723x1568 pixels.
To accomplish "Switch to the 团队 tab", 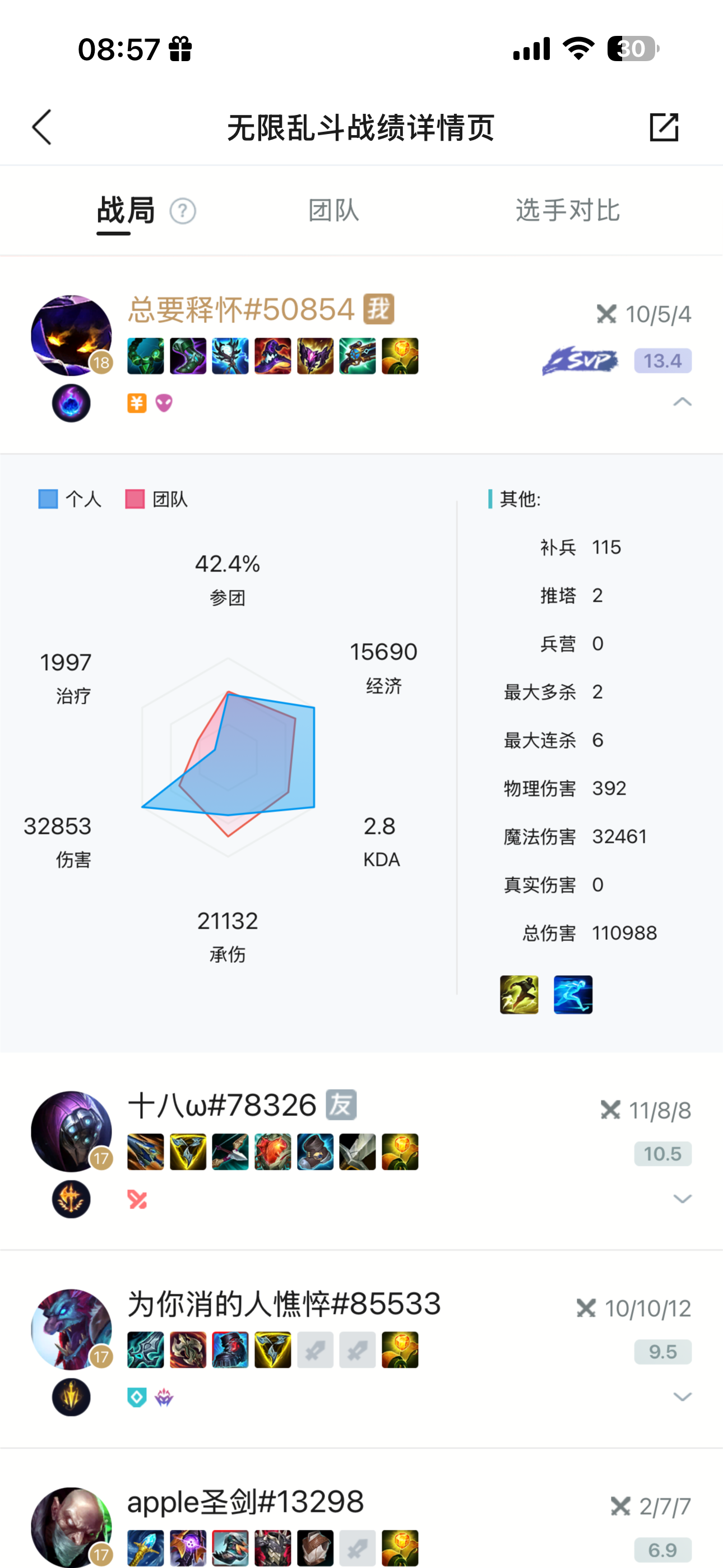I will (x=333, y=211).
